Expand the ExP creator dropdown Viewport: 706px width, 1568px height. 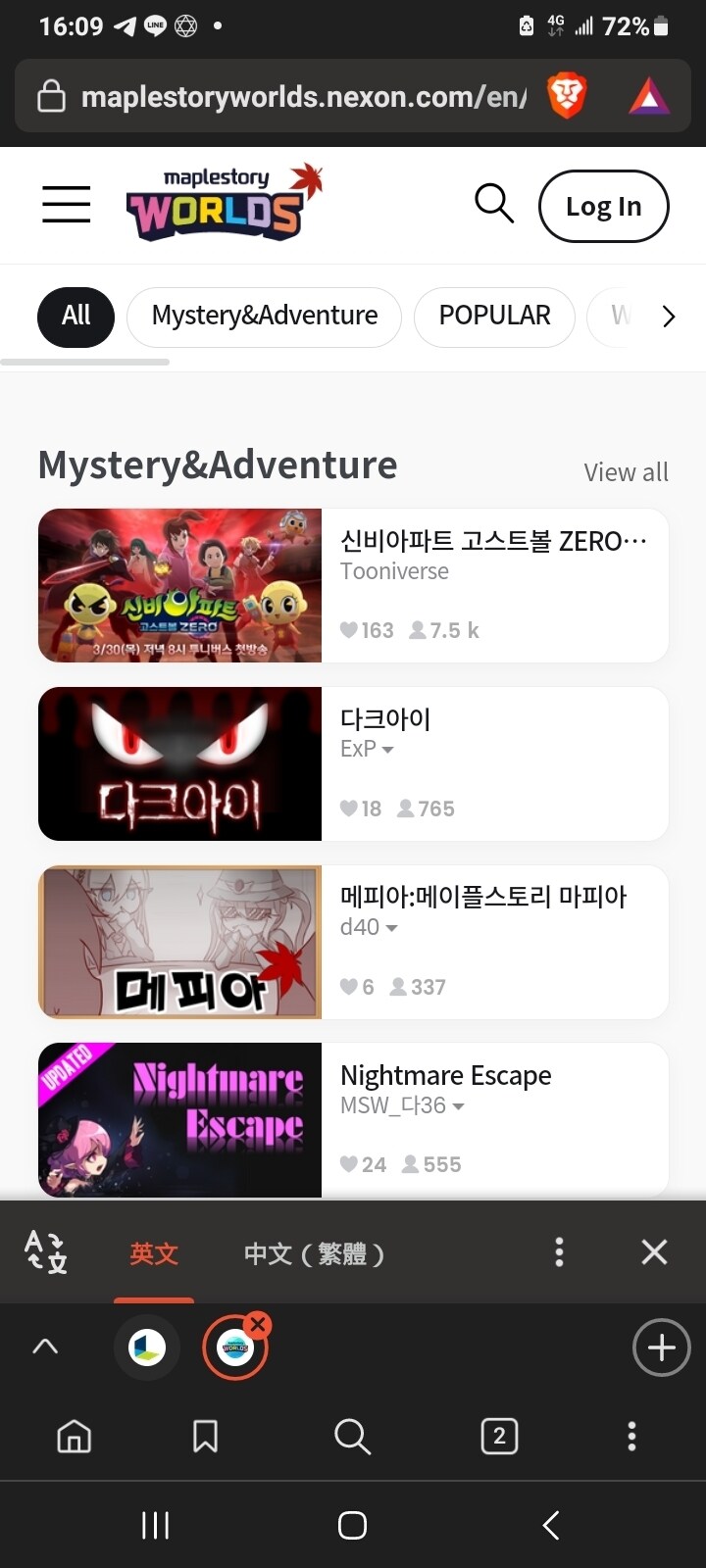click(x=368, y=750)
